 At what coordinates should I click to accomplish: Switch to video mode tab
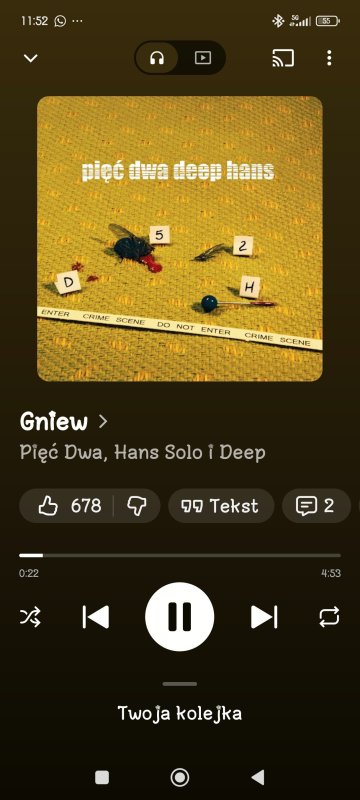pyautogui.click(x=202, y=58)
